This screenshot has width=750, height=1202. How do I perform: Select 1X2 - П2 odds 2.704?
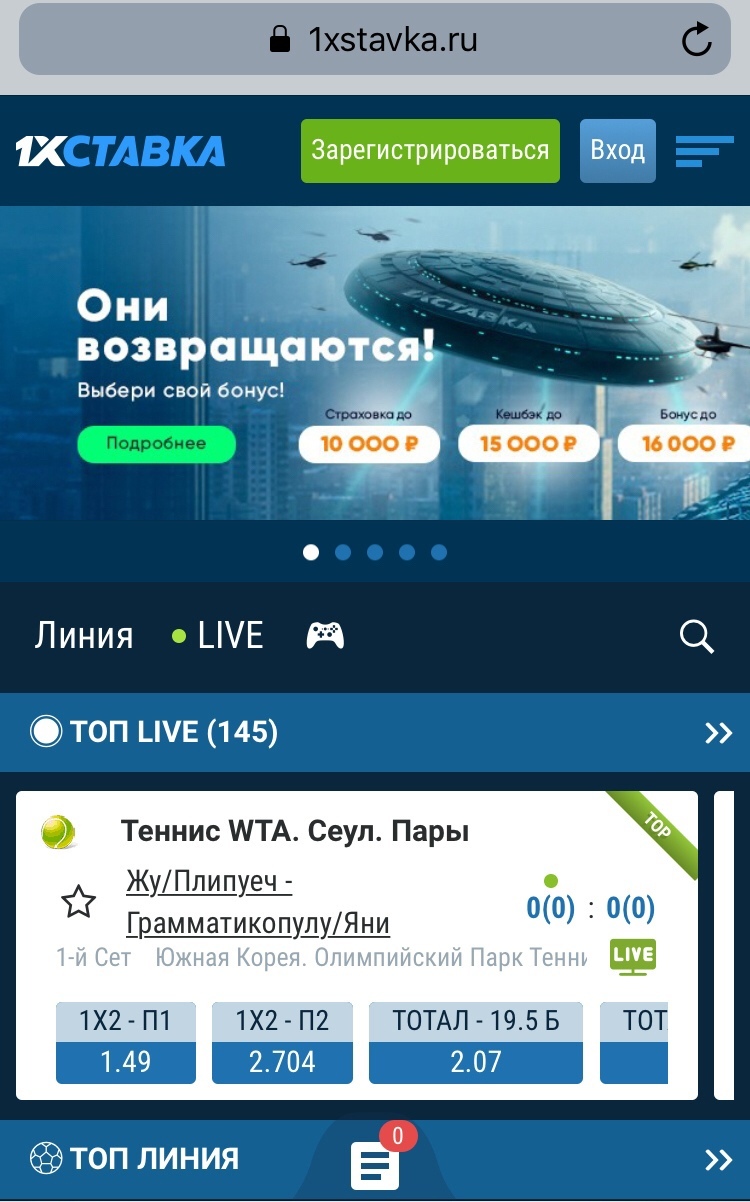[282, 1043]
